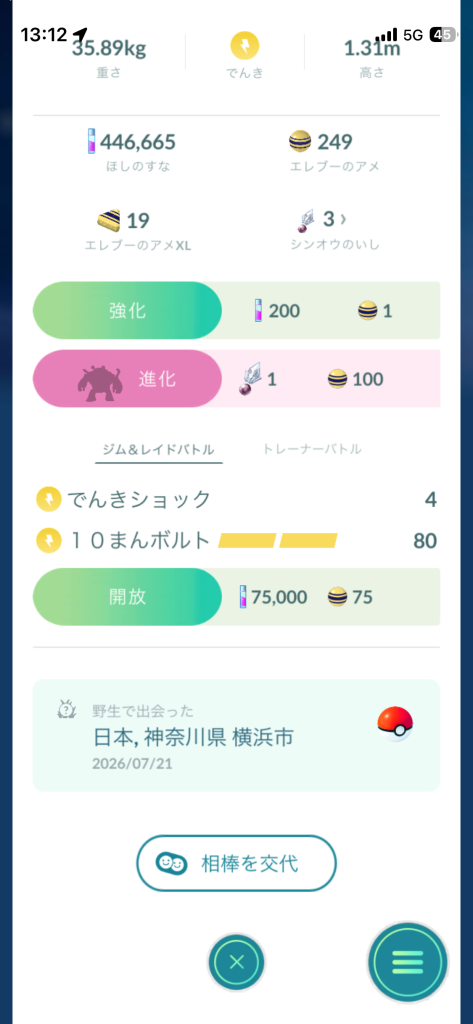The image size is (473, 1024).
Task: Tap the 進化 evolve button
Action: pos(127,379)
